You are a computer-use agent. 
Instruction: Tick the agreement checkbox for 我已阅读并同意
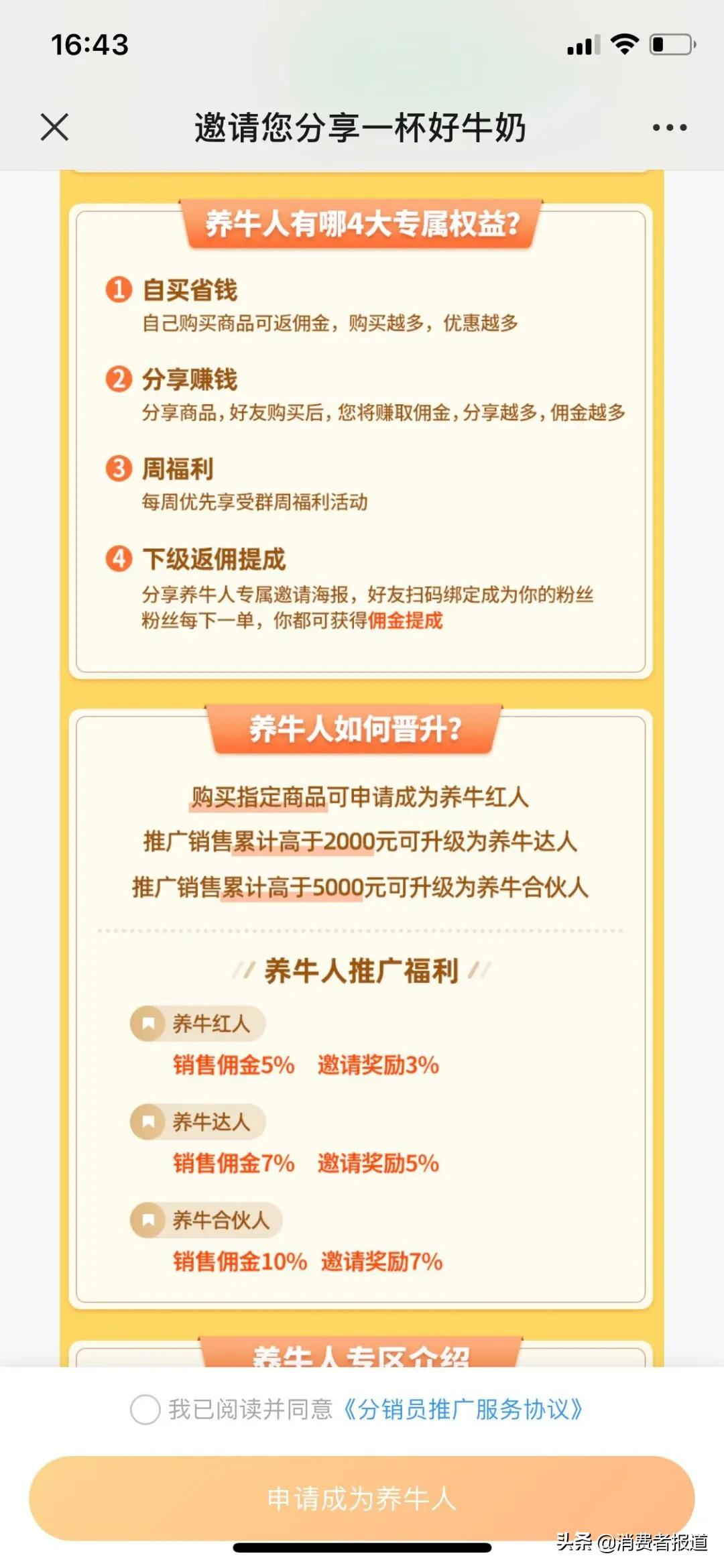pyautogui.click(x=145, y=1409)
